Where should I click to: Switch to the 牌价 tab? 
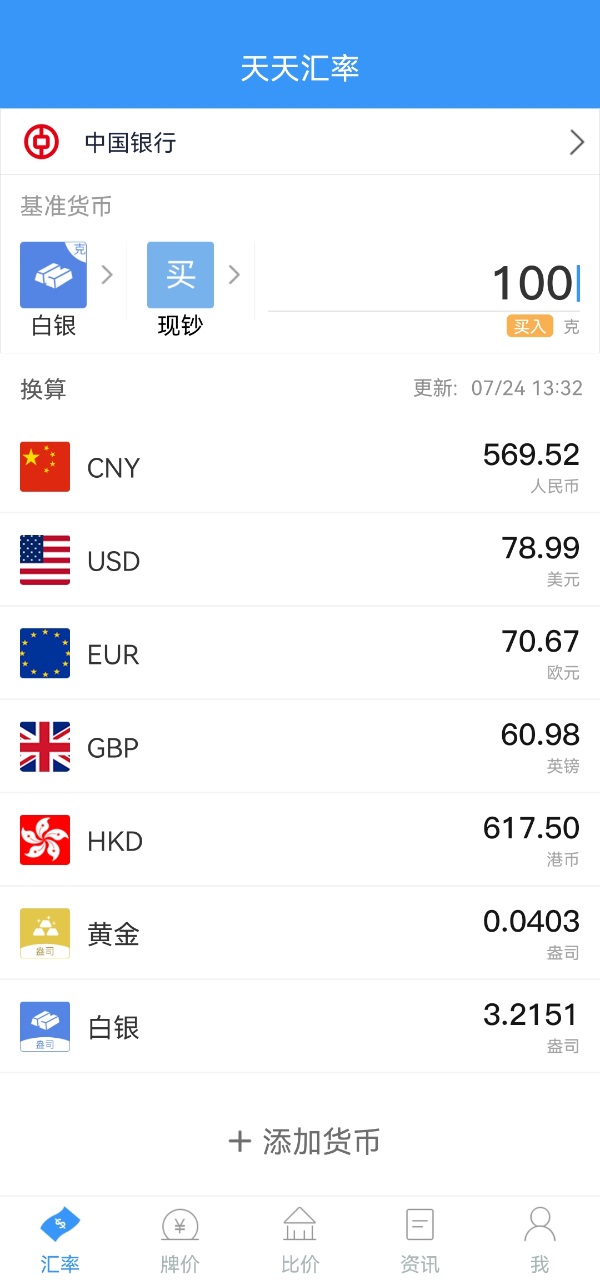180,1240
